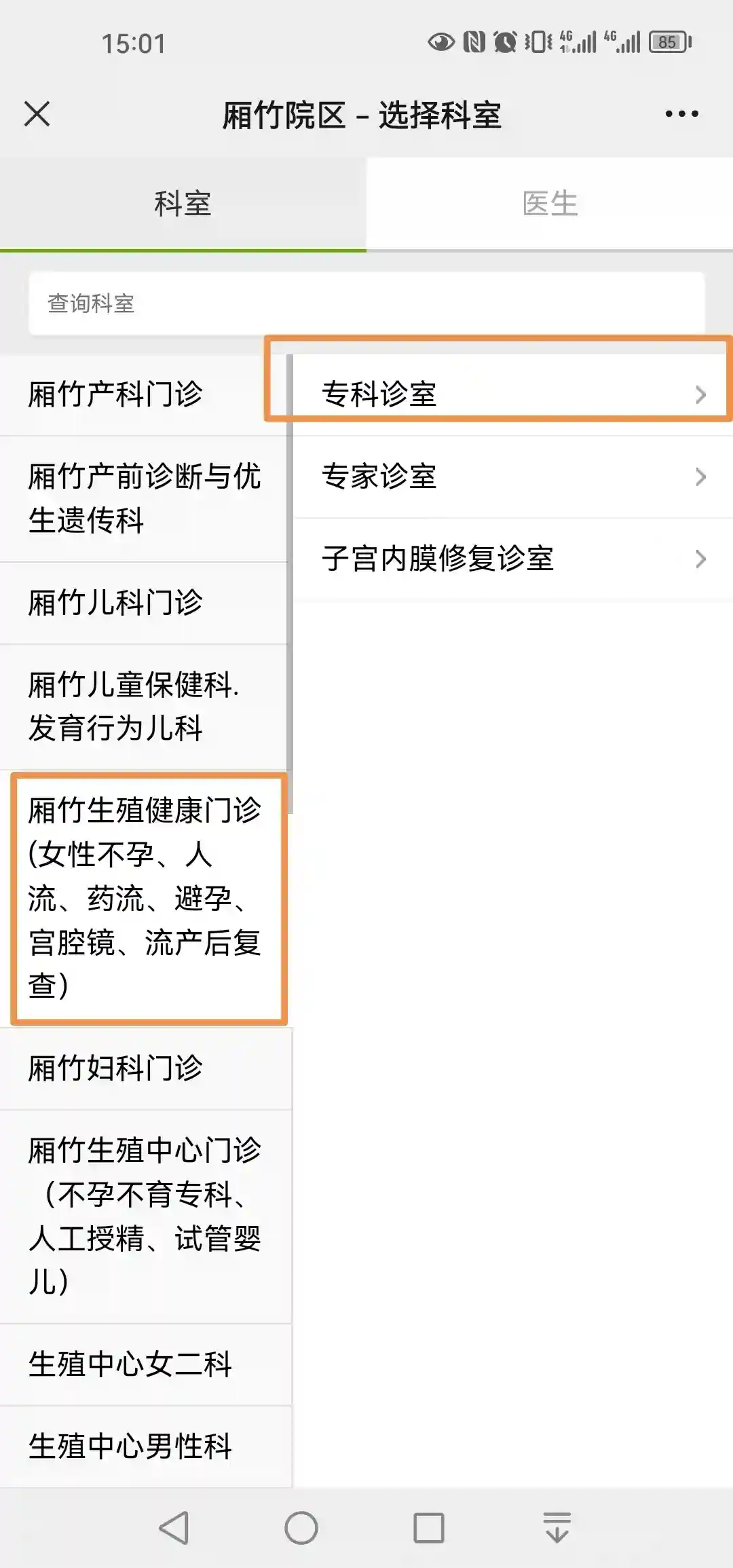Go to home screen via home button
This screenshot has height=1568, width=733.
click(x=301, y=1528)
